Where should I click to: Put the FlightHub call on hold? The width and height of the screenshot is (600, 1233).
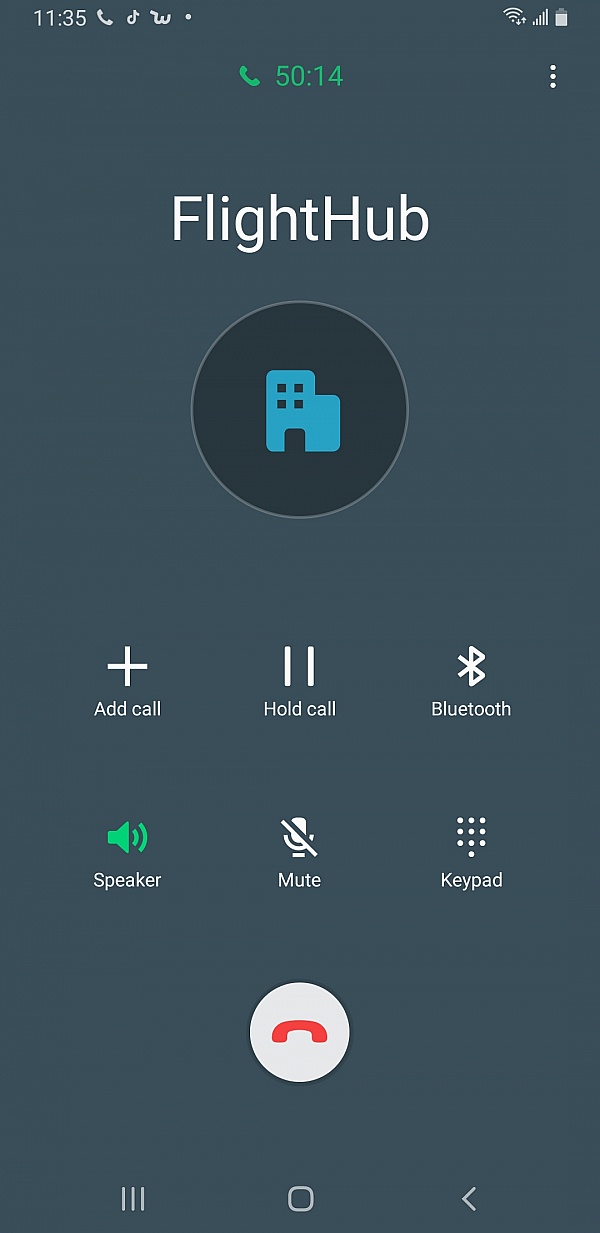pyautogui.click(x=299, y=680)
